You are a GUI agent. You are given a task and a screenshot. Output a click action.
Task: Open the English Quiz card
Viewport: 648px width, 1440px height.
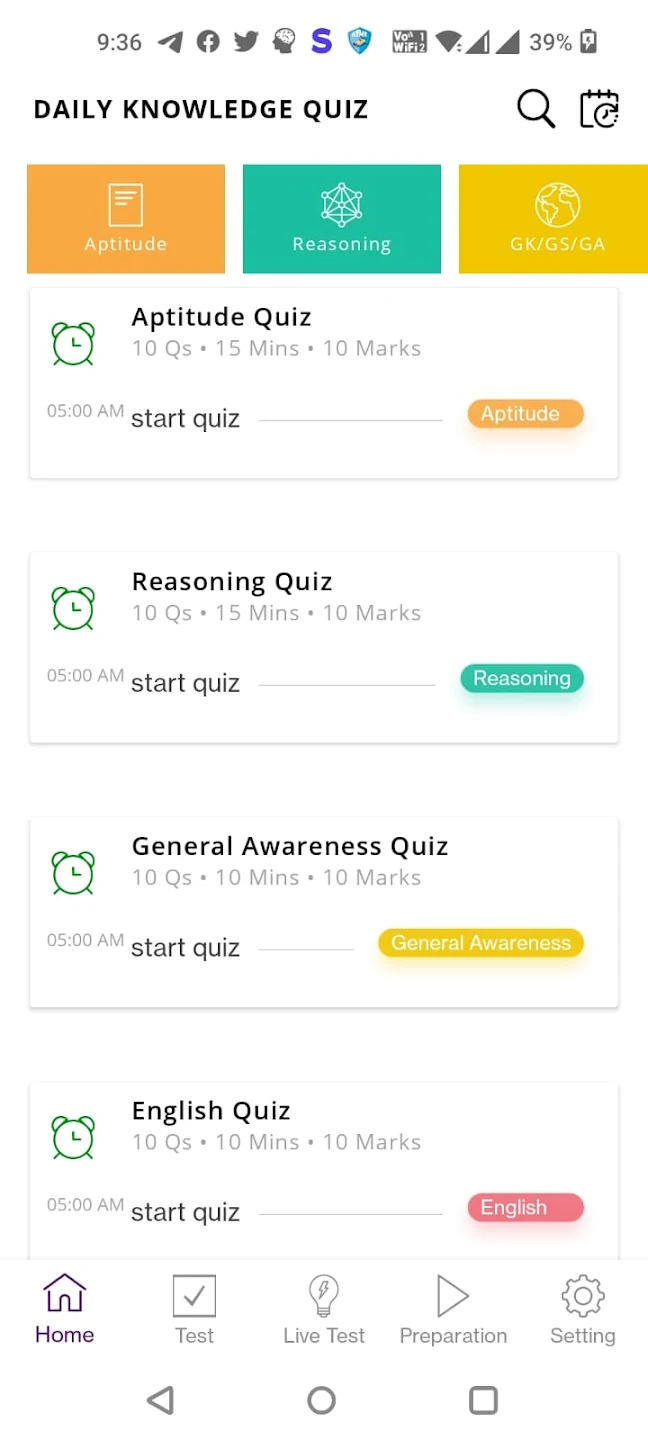tap(324, 1170)
